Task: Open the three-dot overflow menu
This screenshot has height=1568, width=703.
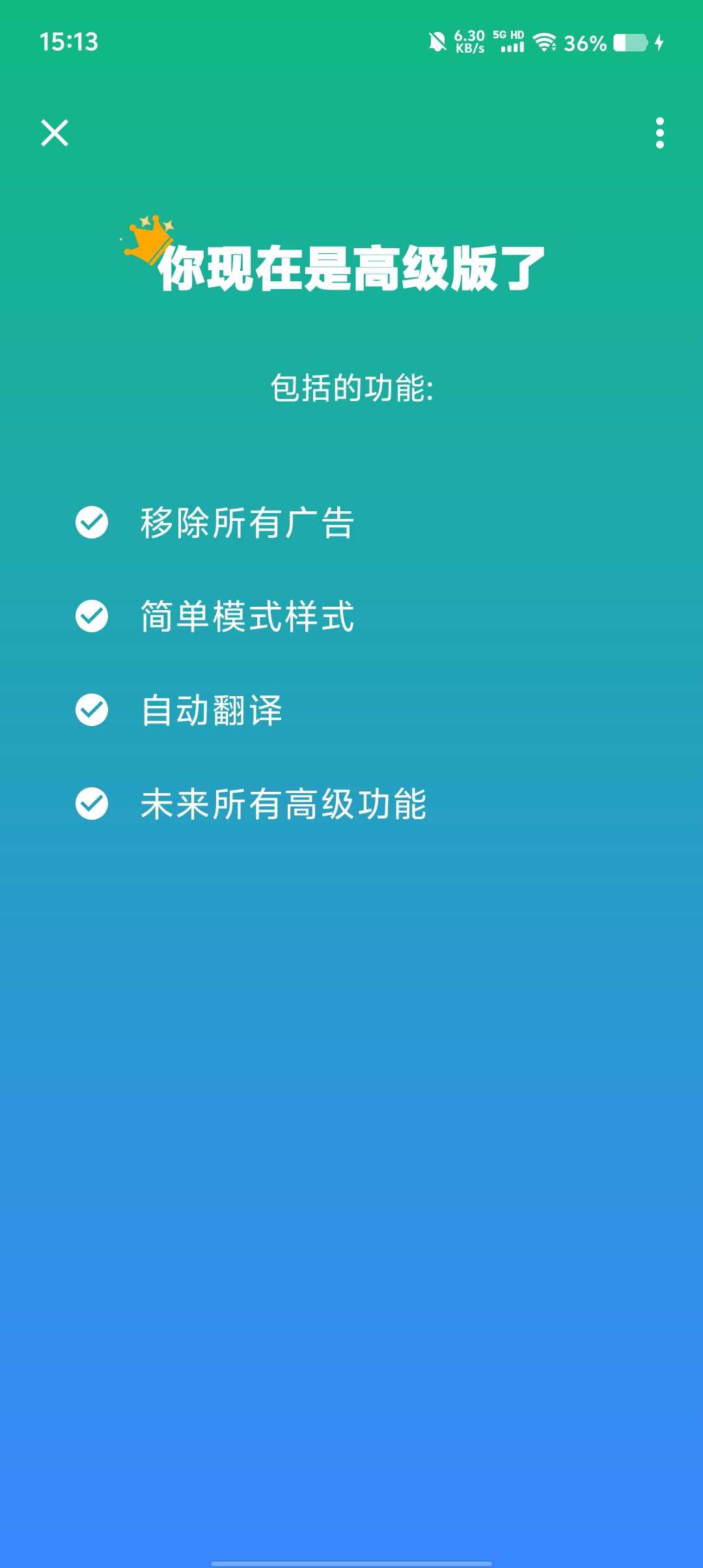Action: tap(659, 133)
